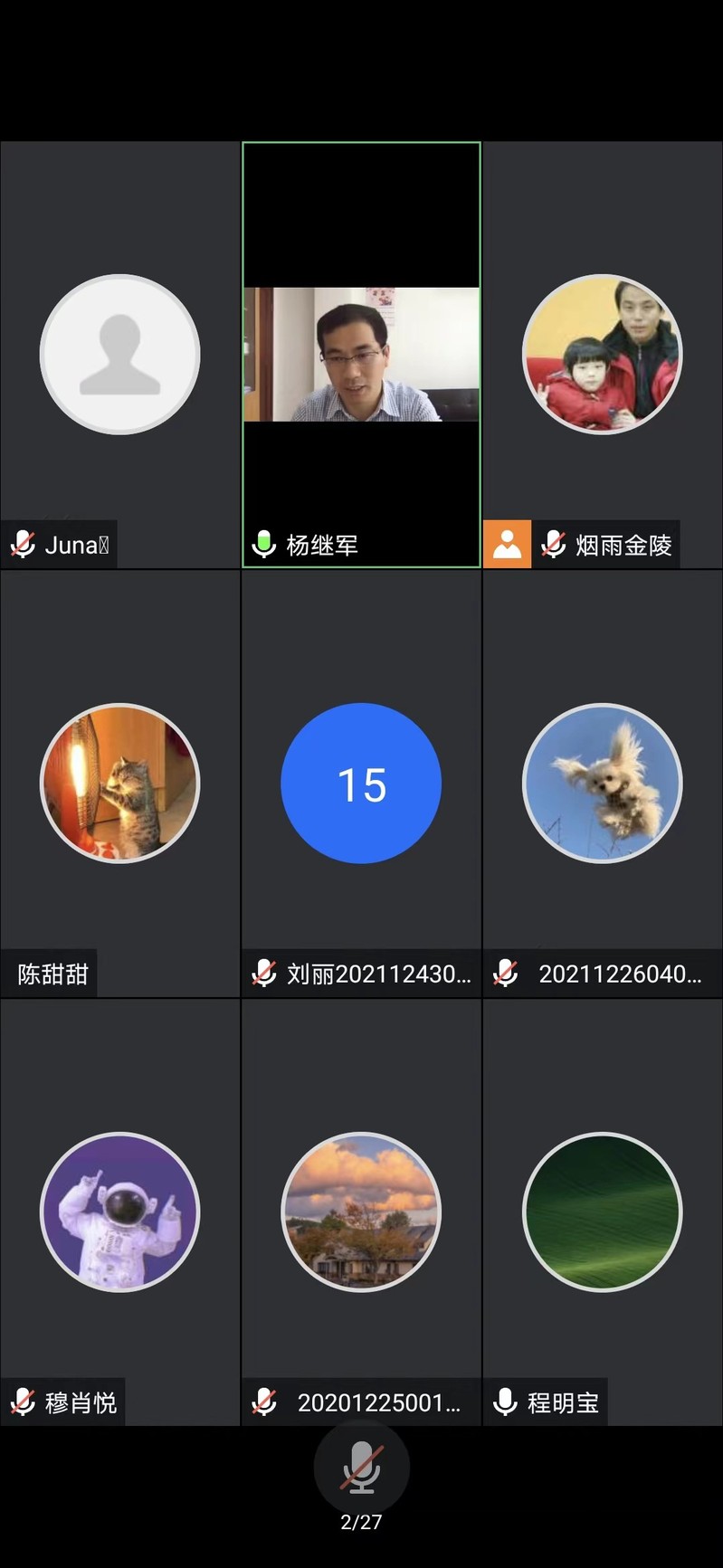Unmute the microphone at the bottom

(361, 1468)
